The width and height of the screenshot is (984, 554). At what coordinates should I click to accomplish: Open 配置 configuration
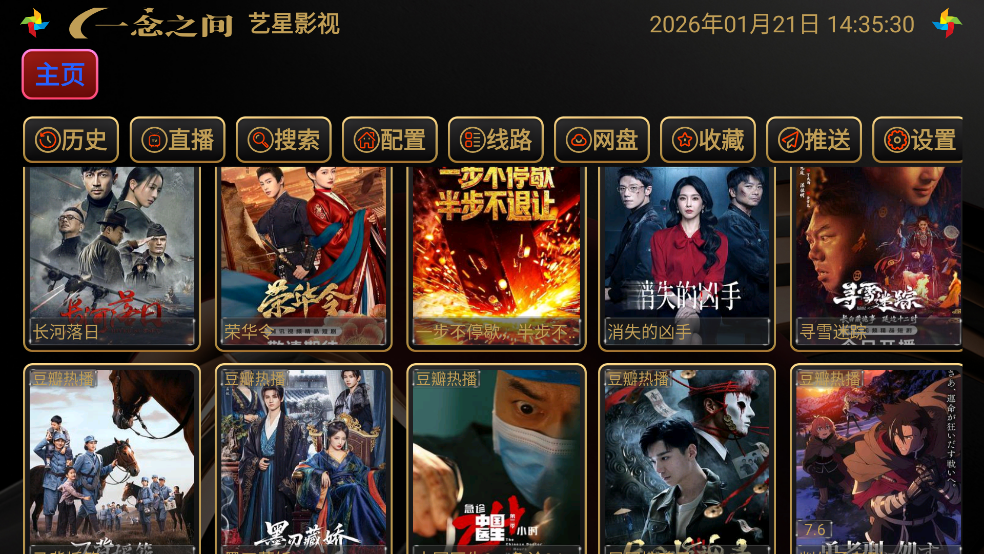389,140
